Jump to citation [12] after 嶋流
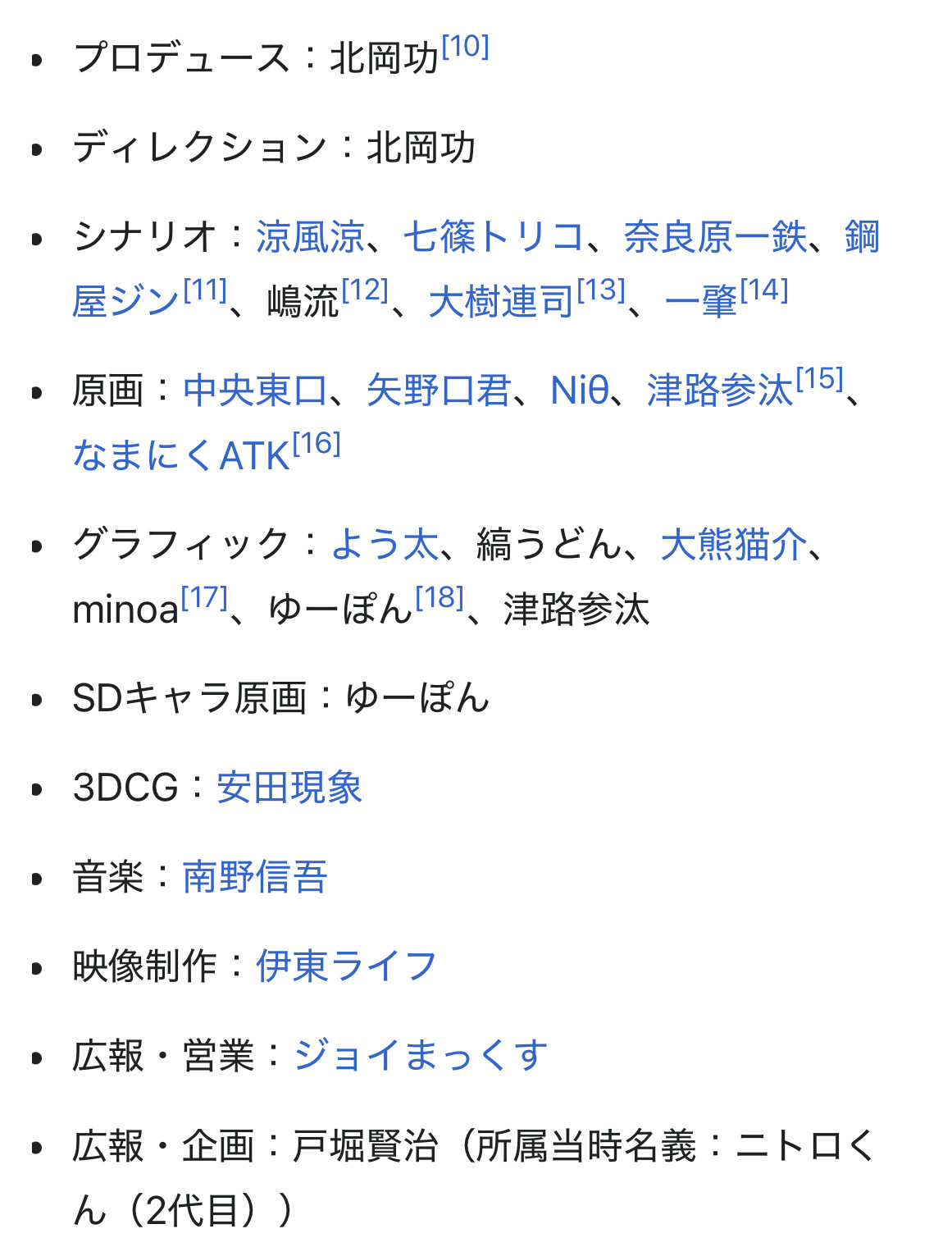 [365, 290]
